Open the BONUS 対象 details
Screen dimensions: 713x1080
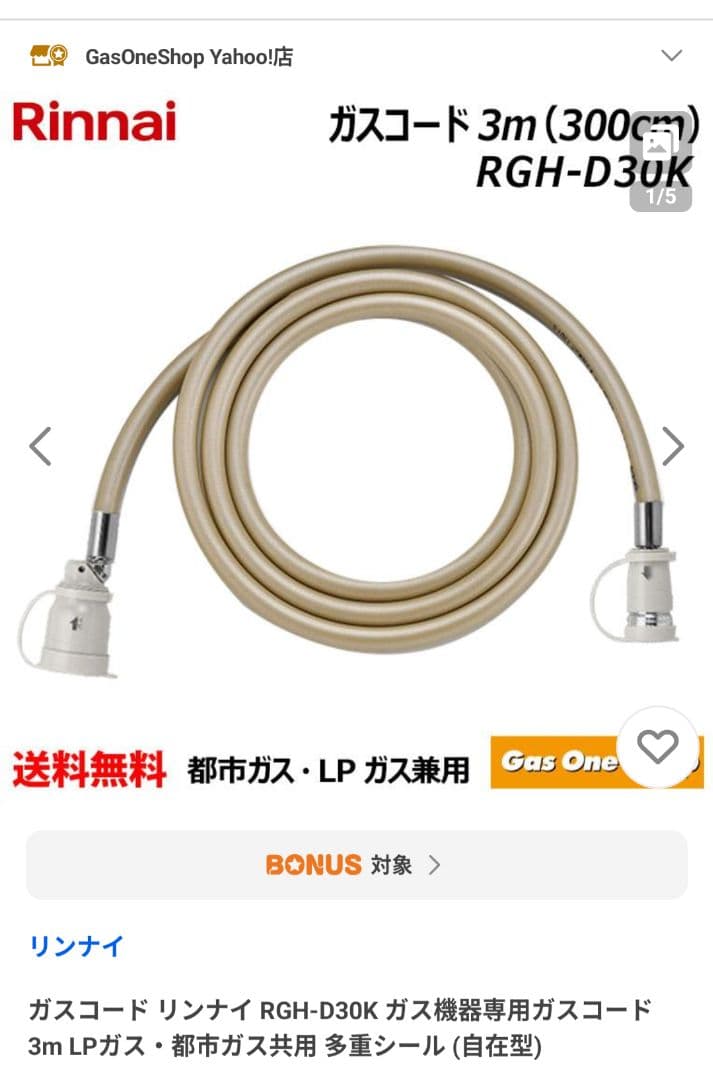tap(356, 865)
